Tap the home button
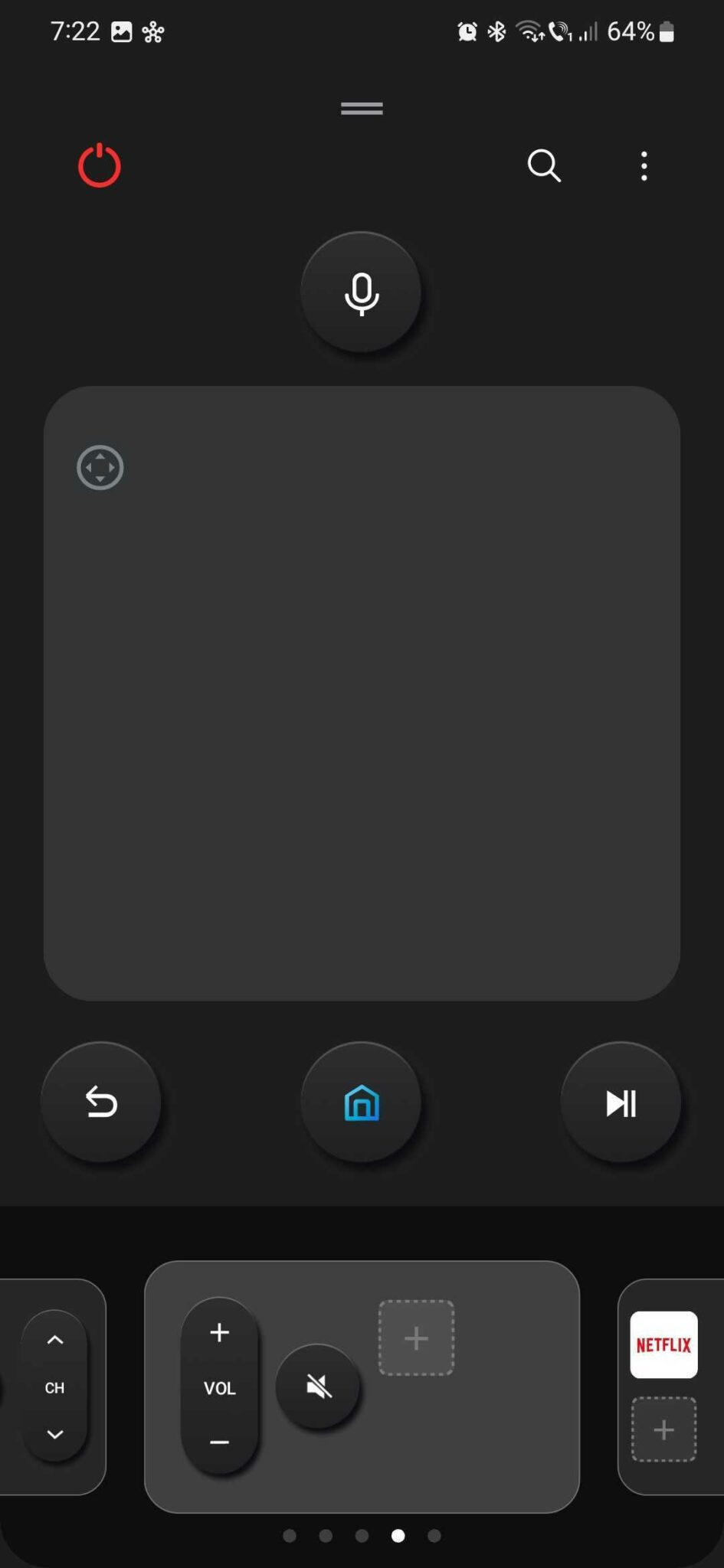The height and width of the screenshot is (1568, 724). pyautogui.click(x=362, y=1102)
